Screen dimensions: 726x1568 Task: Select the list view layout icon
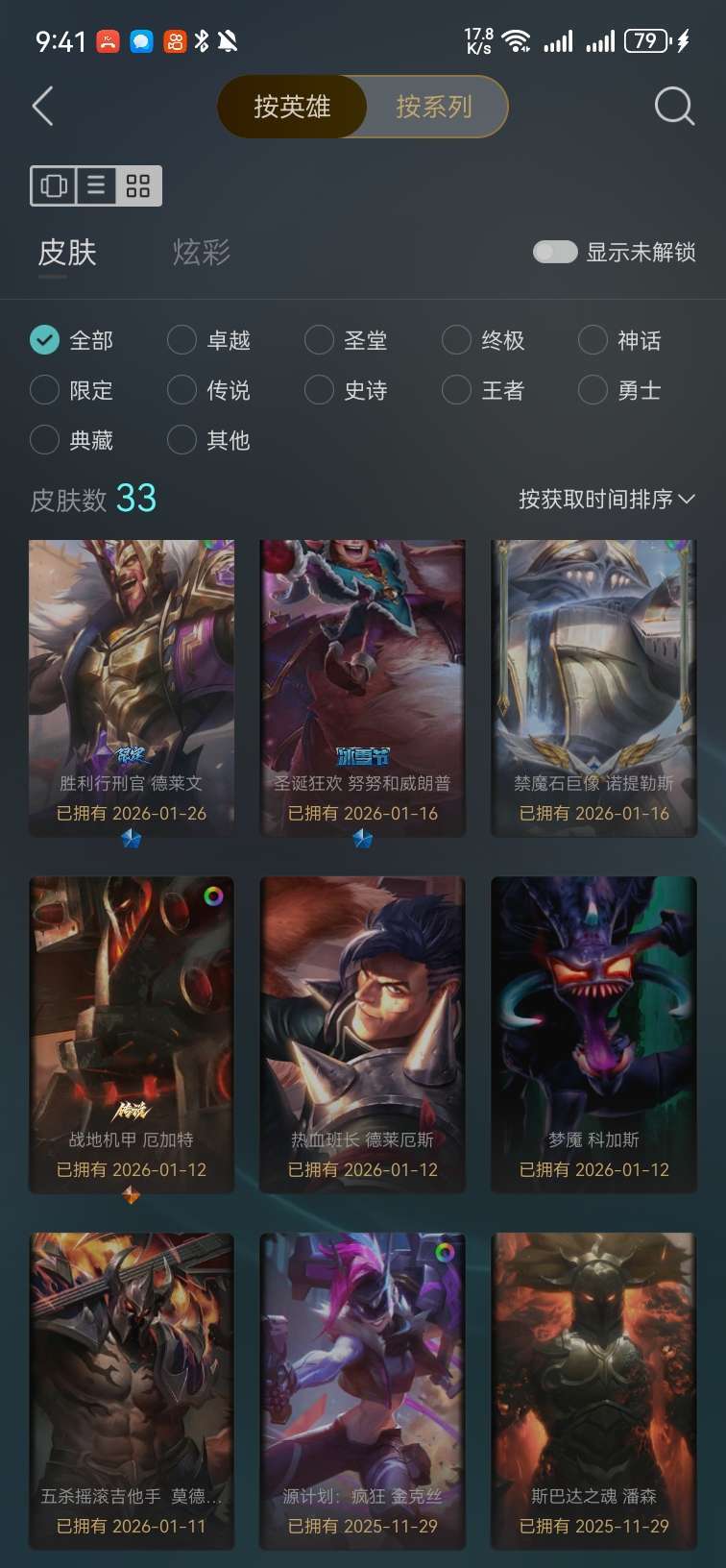96,185
